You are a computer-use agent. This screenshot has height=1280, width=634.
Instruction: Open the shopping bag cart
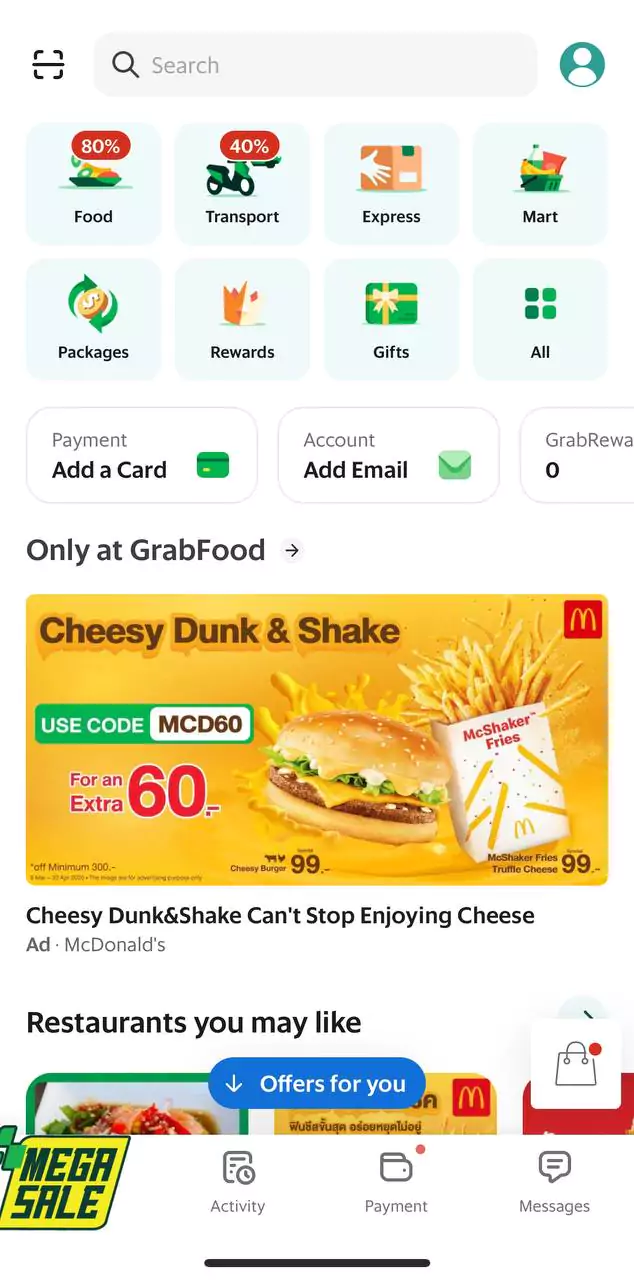576,1064
